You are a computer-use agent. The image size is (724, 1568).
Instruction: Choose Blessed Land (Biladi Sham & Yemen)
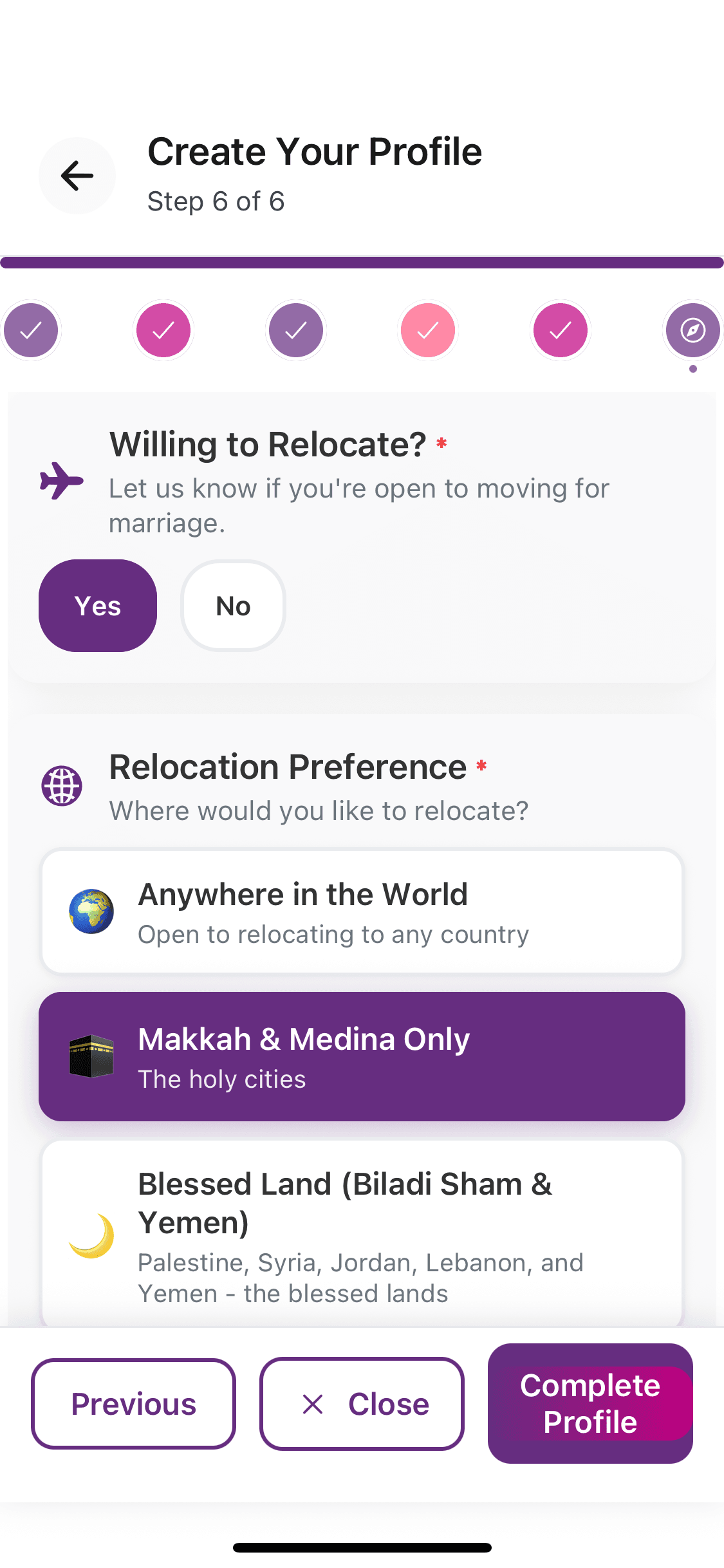(362, 1233)
